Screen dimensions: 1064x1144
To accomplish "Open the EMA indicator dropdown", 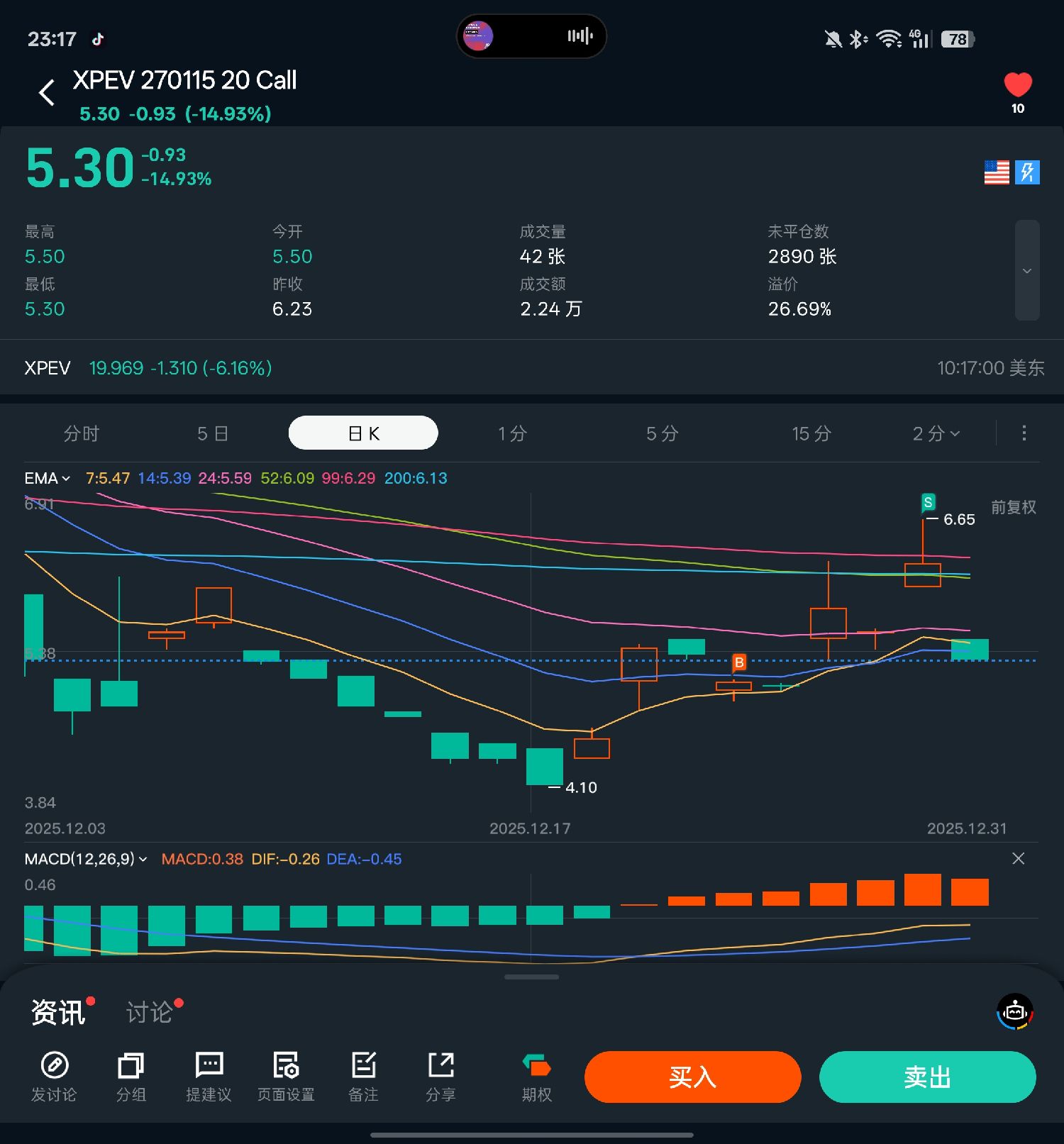I will [x=47, y=478].
